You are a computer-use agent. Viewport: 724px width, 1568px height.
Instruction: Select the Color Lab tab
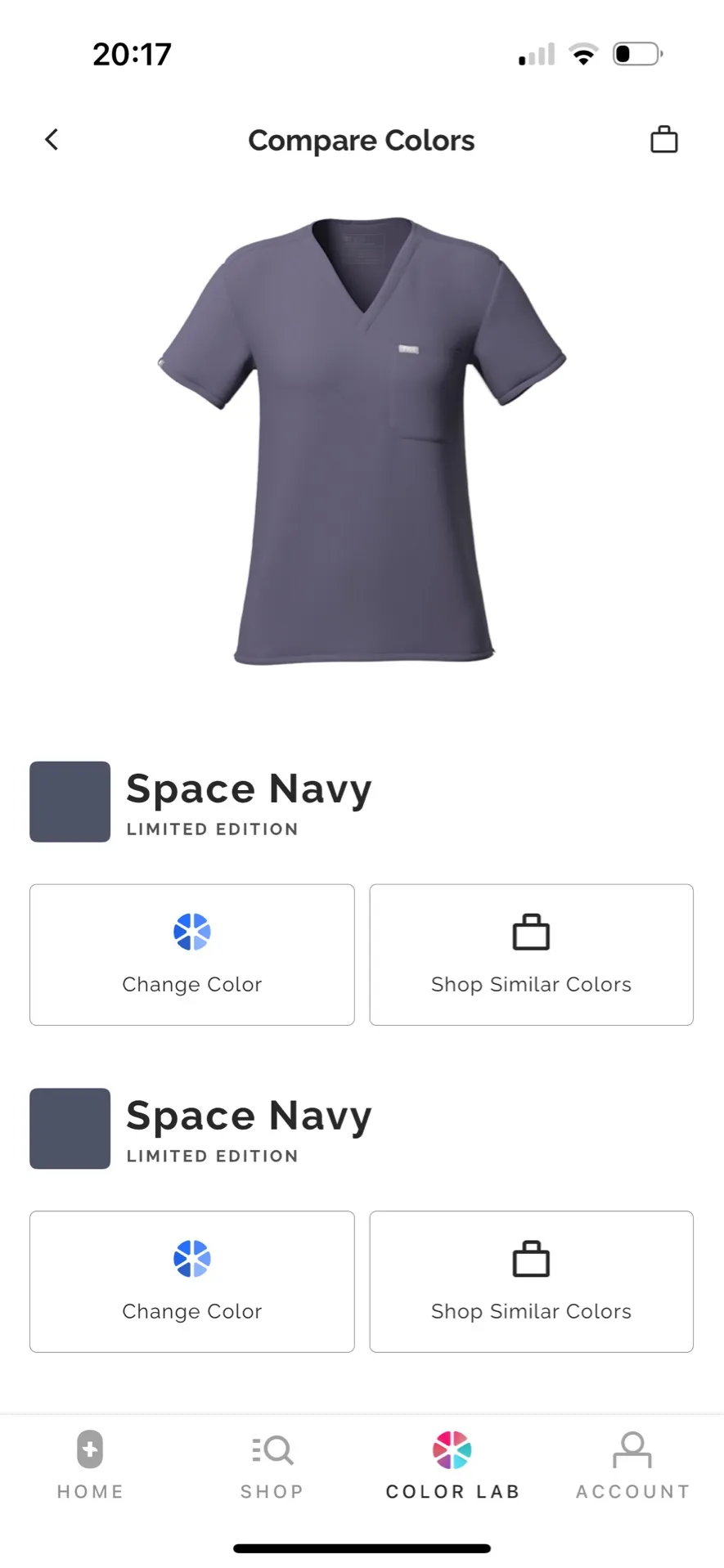click(452, 1464)
